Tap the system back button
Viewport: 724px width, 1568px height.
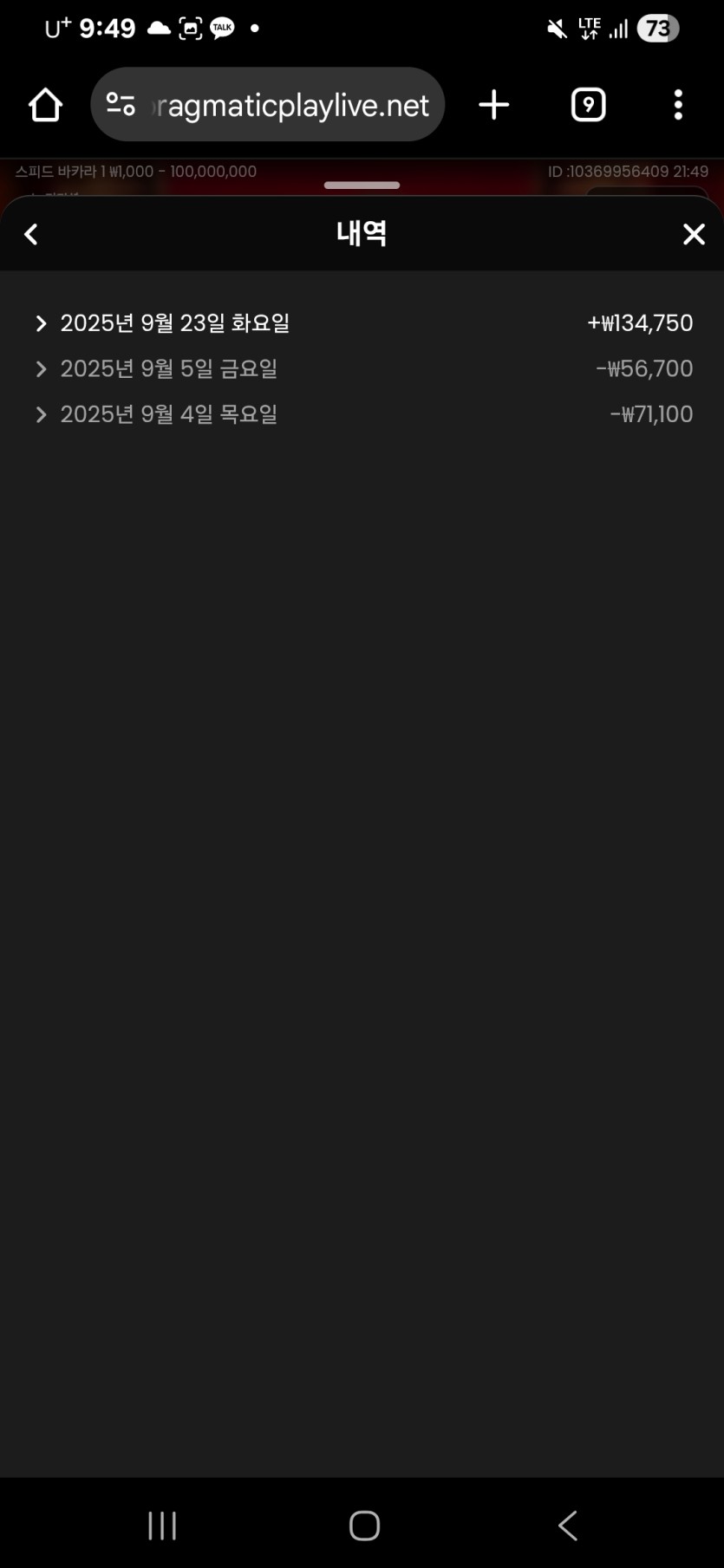567,1525
